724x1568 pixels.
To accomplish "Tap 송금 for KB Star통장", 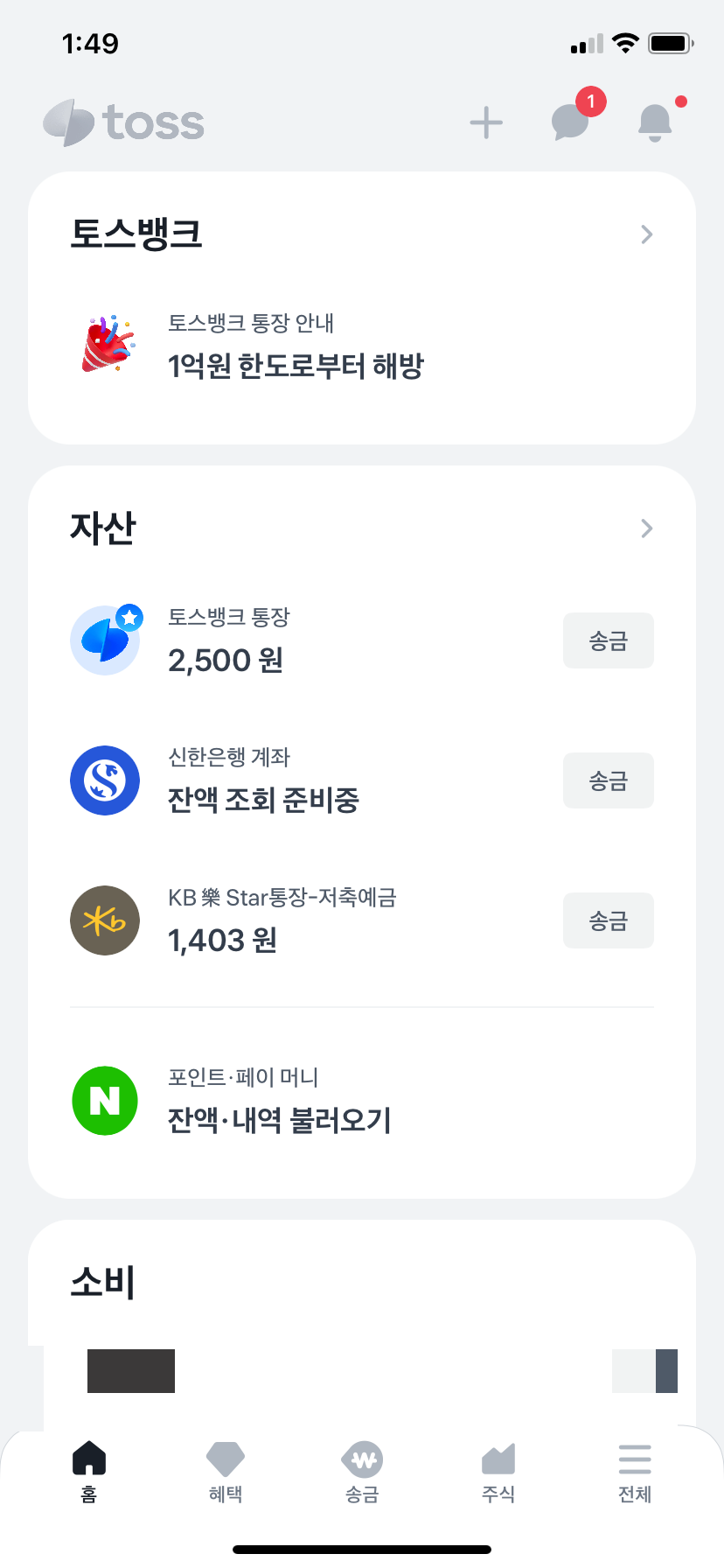I will click(x=608, y=921).
